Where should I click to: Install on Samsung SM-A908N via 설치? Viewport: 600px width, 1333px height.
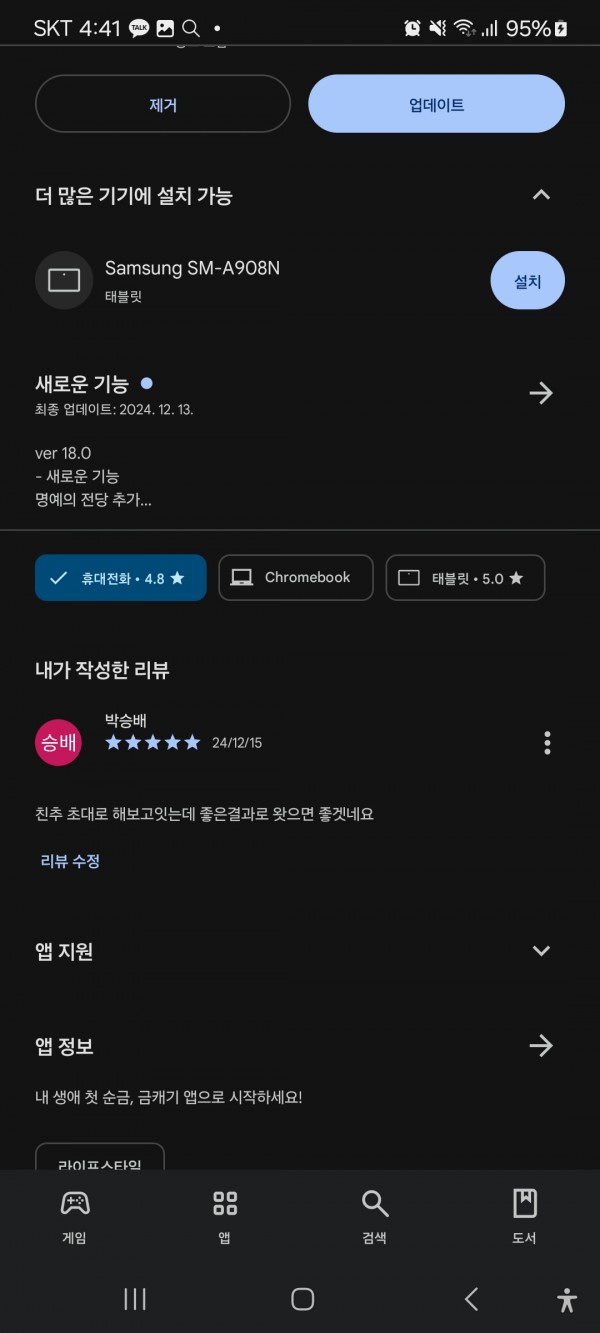(527, 281)
